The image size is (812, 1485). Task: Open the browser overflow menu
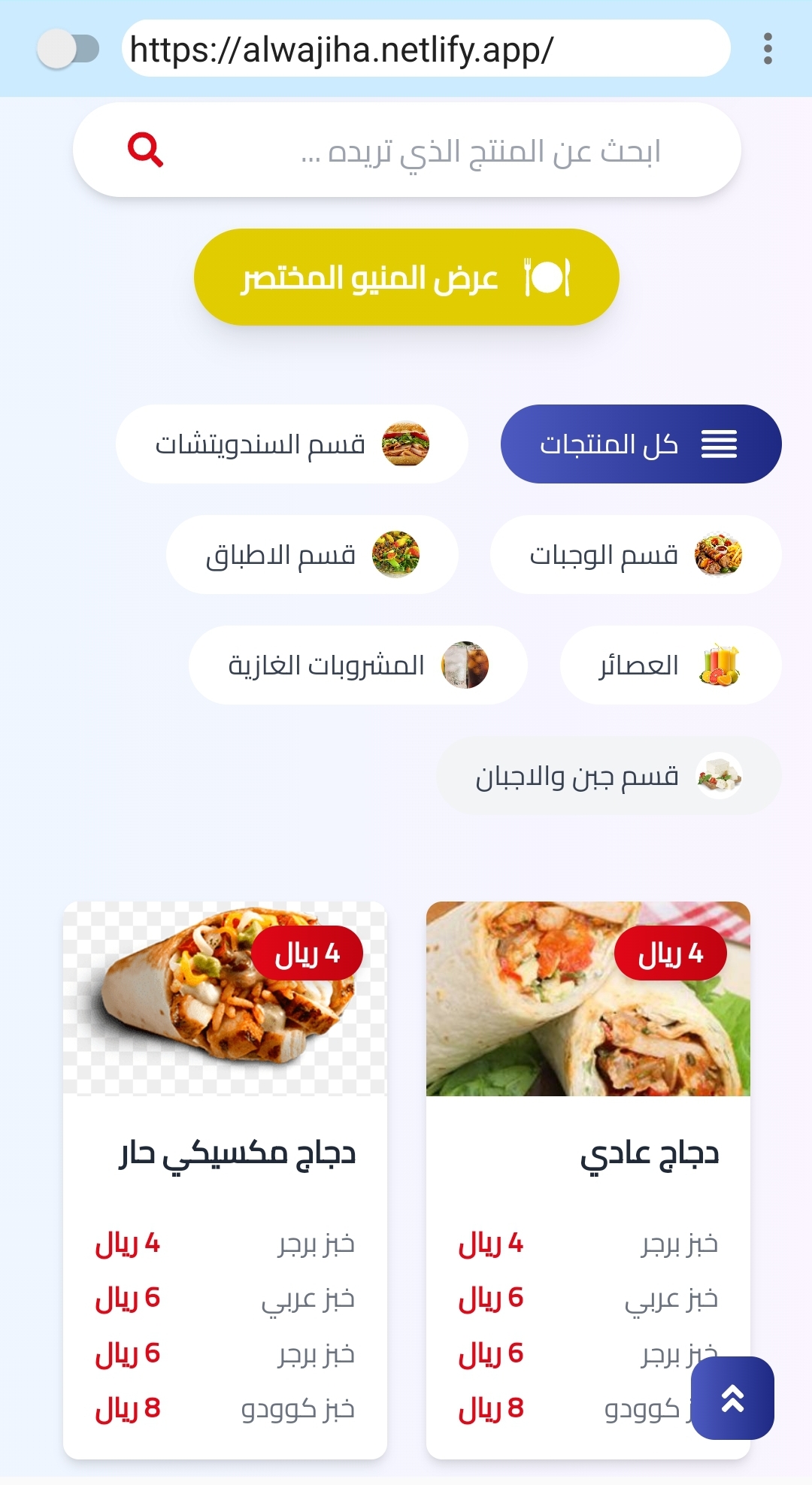767,49
